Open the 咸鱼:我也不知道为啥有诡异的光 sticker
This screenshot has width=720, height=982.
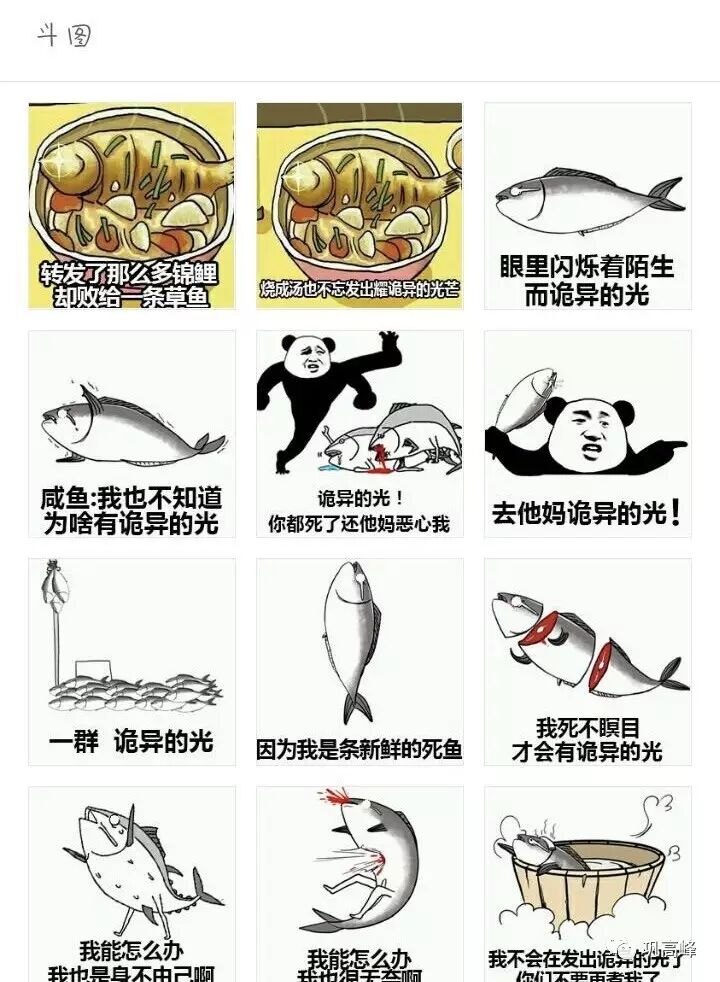tap(131, 434)
